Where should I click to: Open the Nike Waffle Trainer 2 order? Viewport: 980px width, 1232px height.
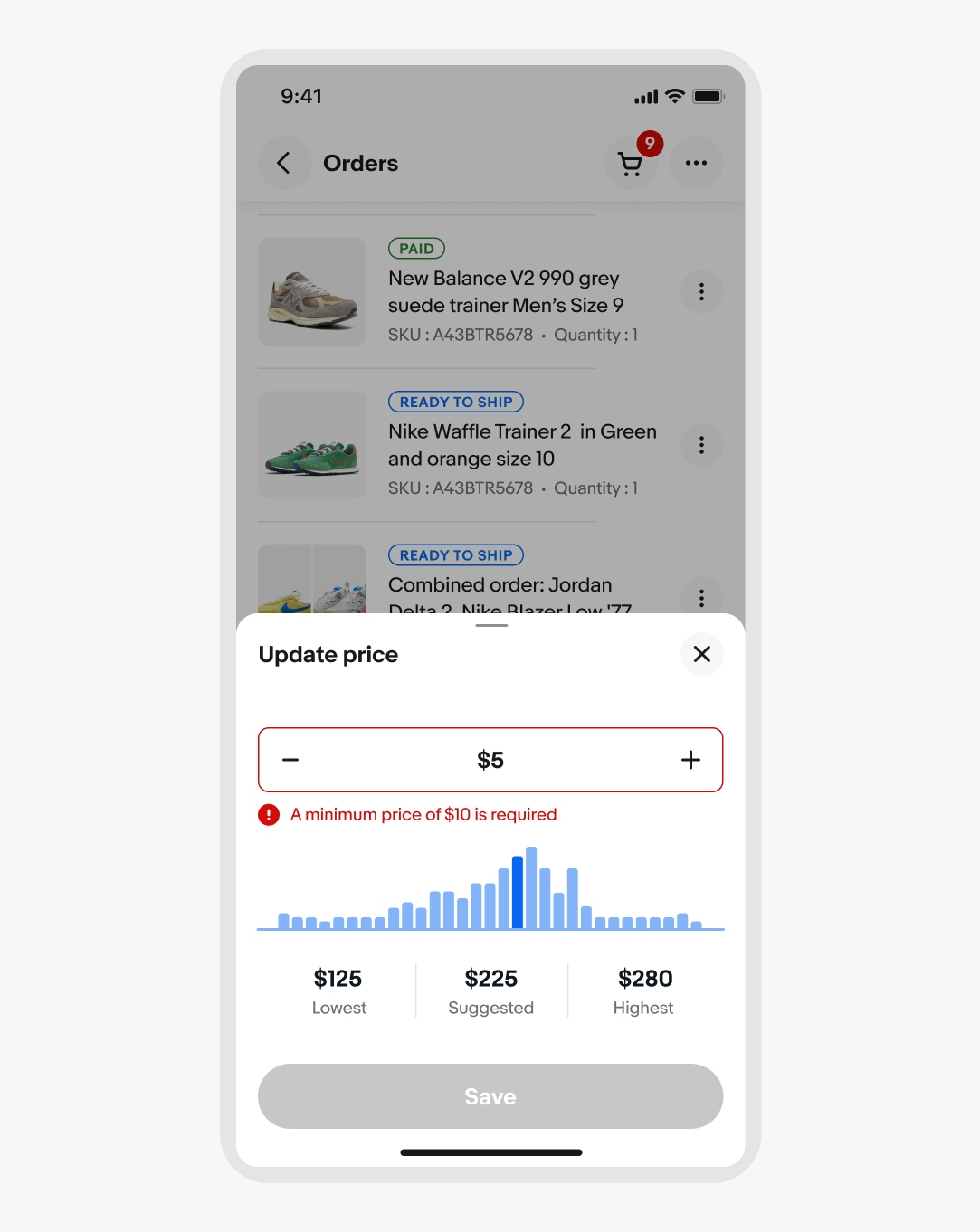[521, 445]
